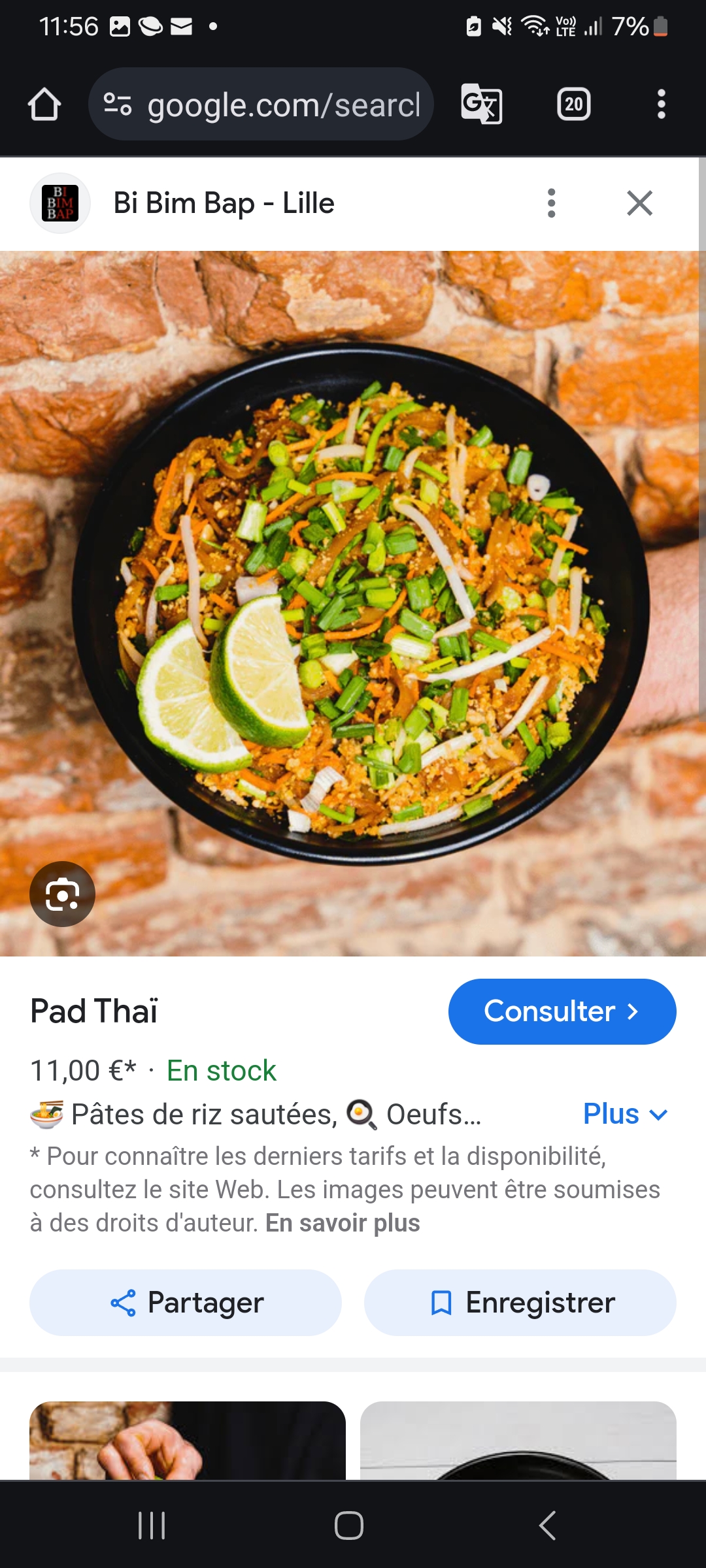This screenshot has width=706, height=1568.
Task: Translate this page with Google Translate
Action: coord(482,105)
